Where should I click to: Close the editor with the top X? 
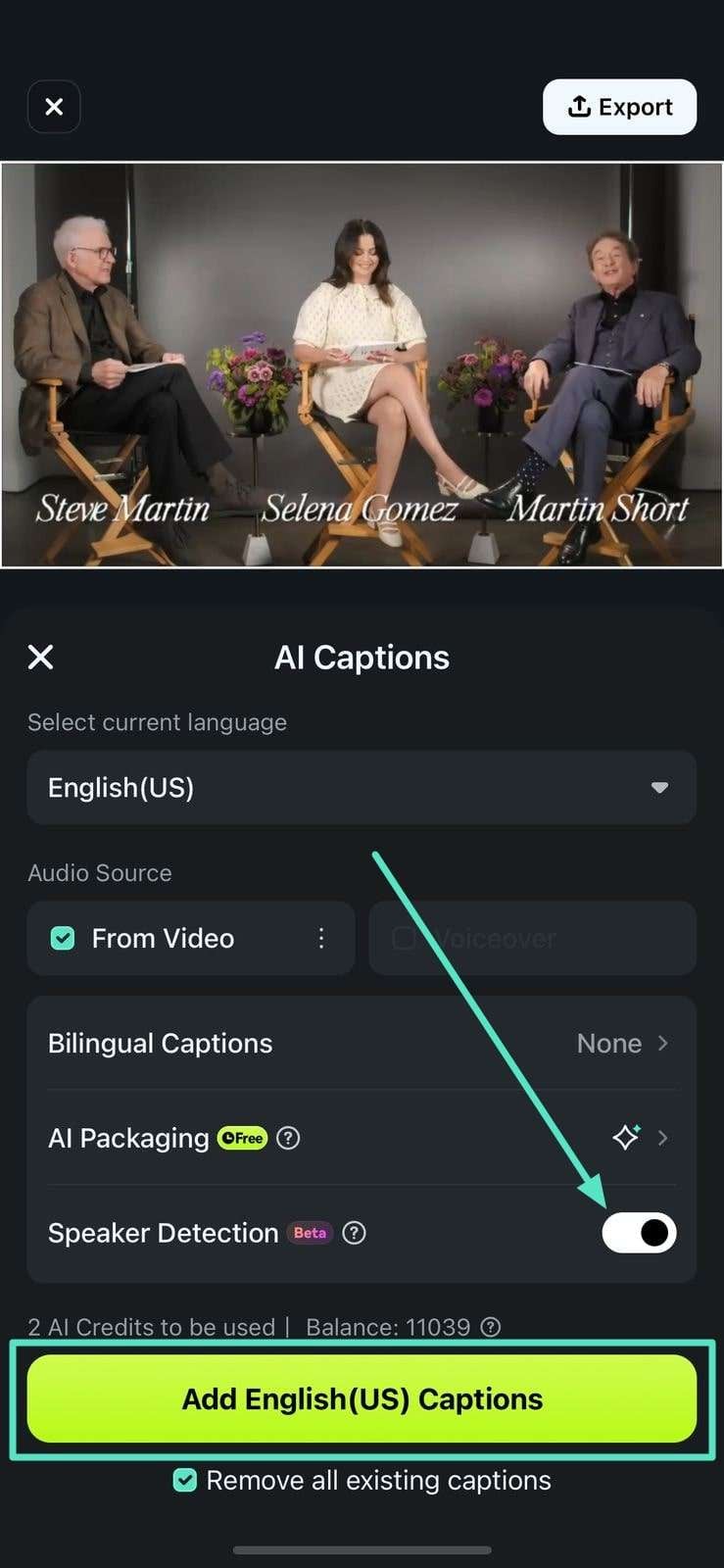point(54,107)
